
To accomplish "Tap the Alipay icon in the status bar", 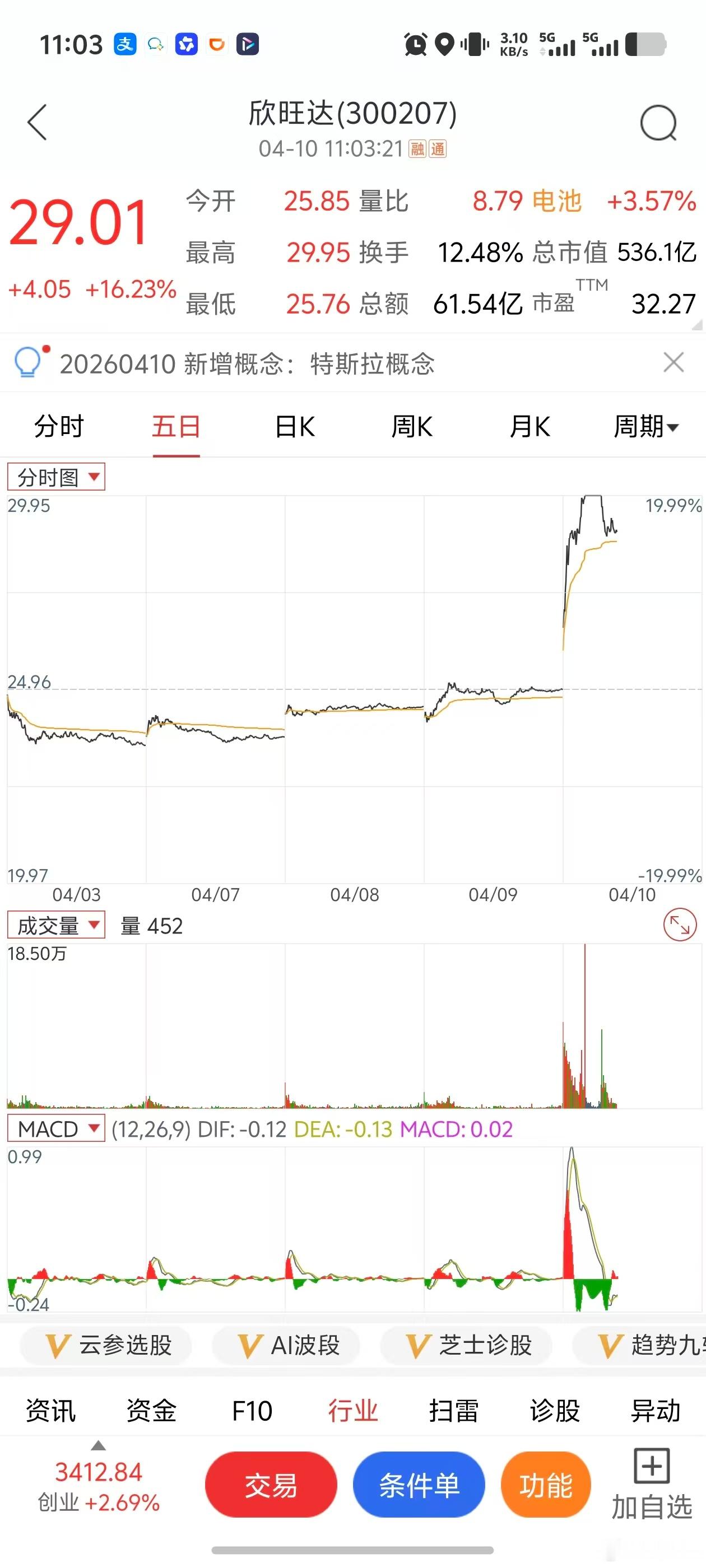I will [x=124, y=44].
